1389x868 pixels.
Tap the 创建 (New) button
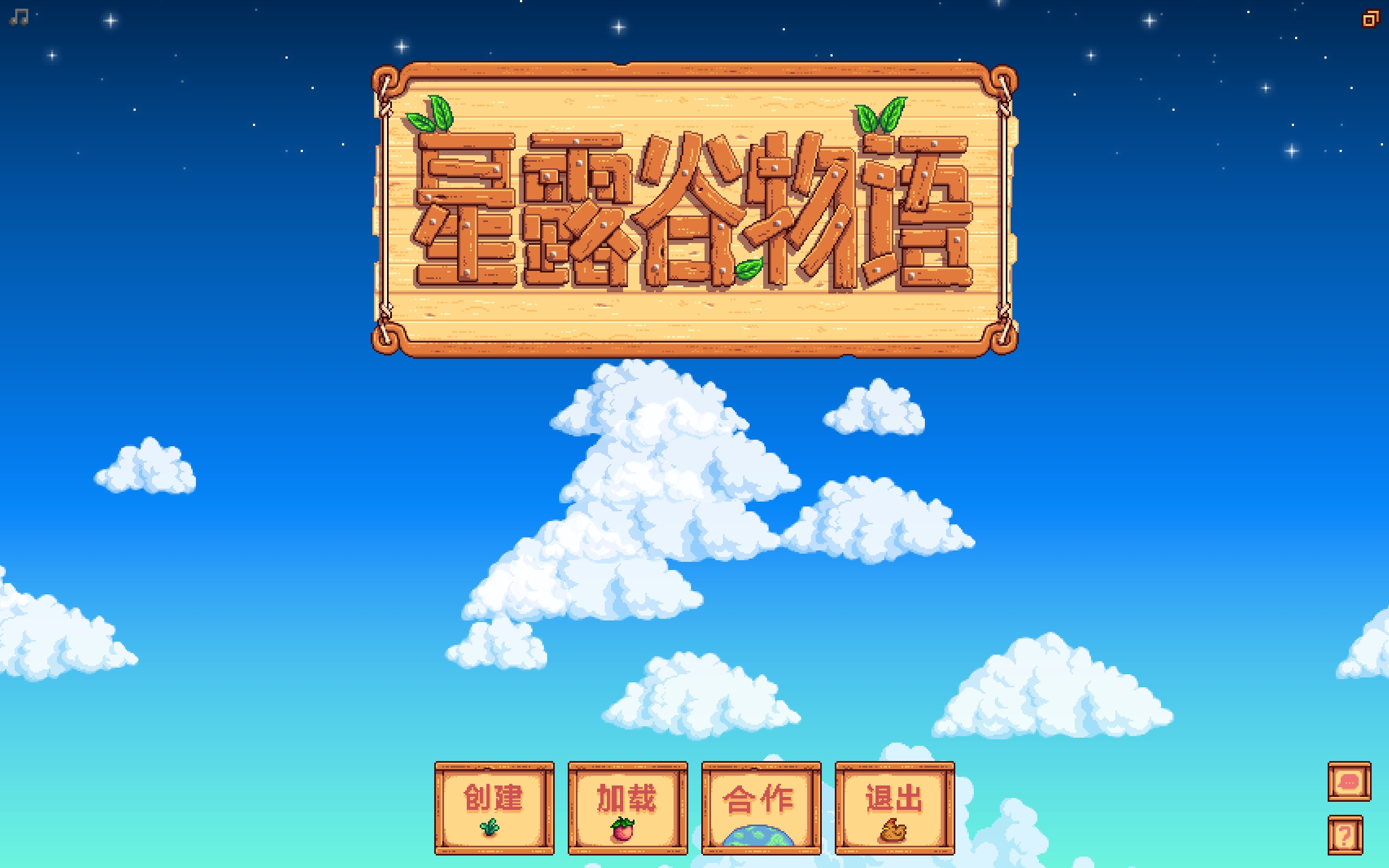pos(494,808)
